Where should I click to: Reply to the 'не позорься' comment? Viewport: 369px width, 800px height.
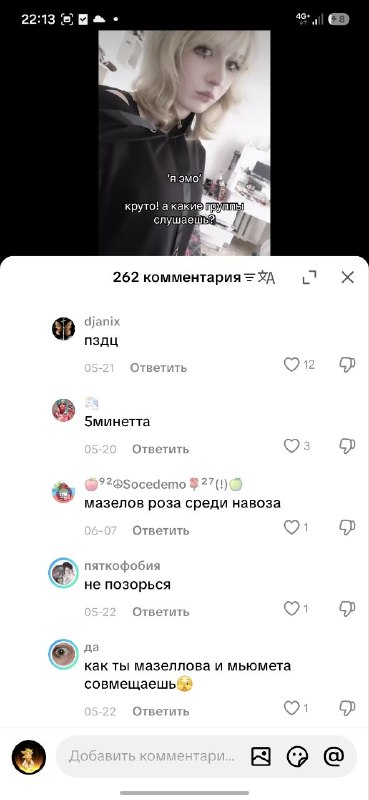point(161,612)
